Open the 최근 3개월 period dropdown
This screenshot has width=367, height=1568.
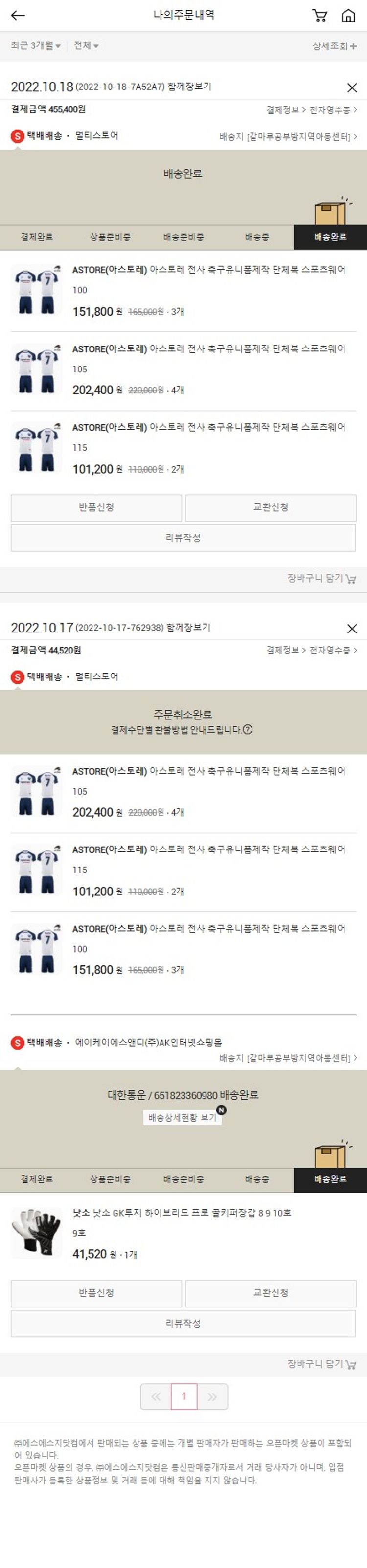(x=35, y=45)
